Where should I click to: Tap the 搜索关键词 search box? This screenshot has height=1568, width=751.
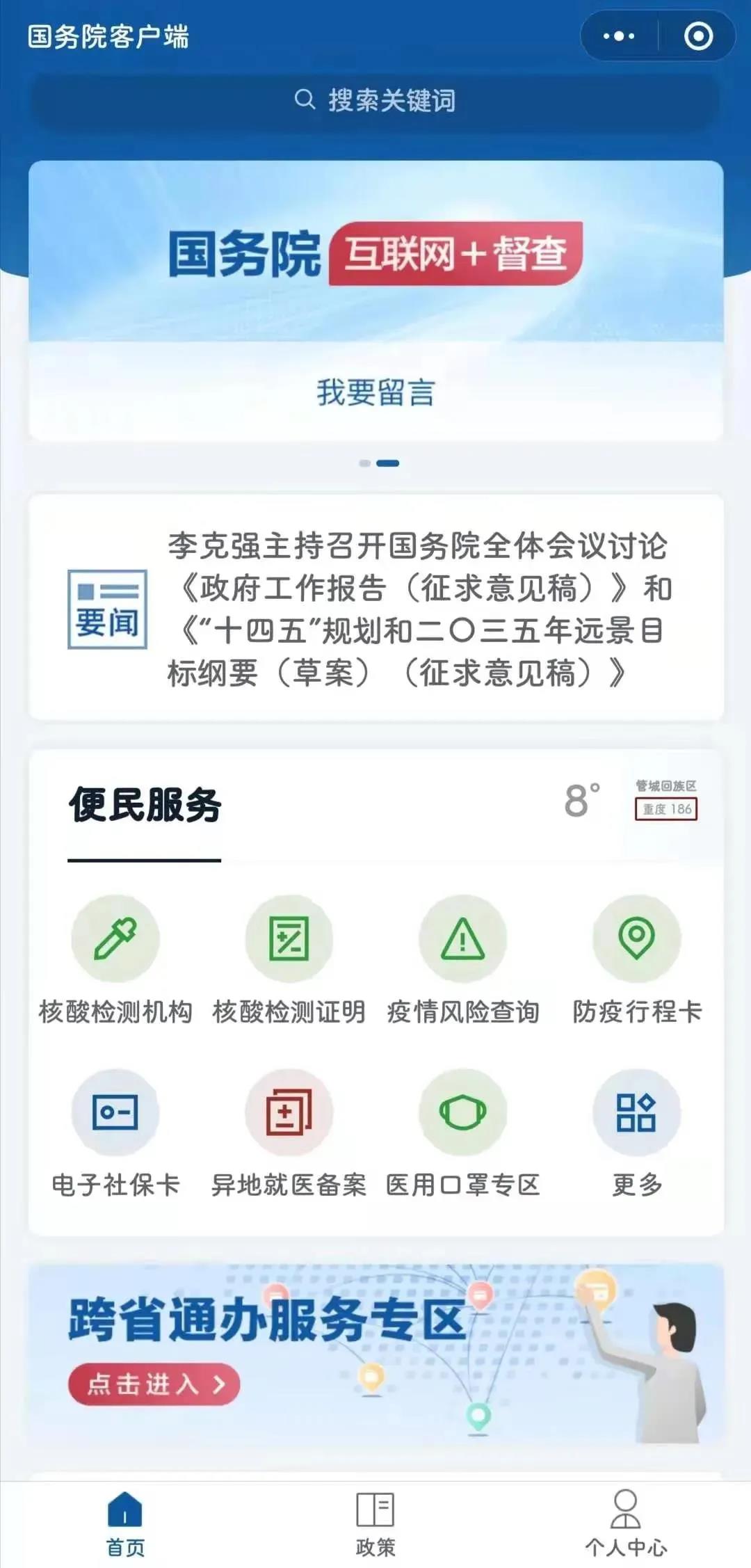[x=375, y=100]
